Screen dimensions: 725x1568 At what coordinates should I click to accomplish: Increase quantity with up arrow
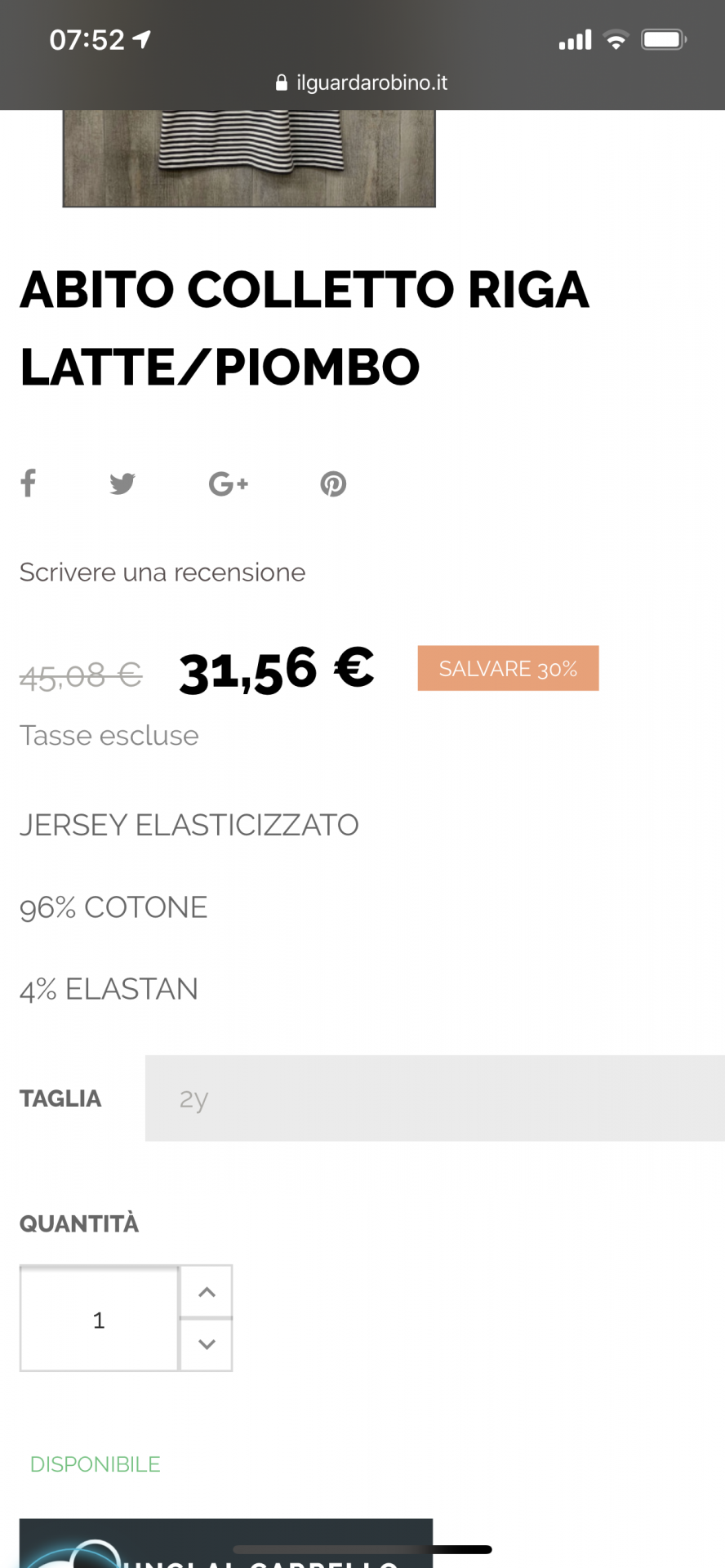tap(207, 1292)
